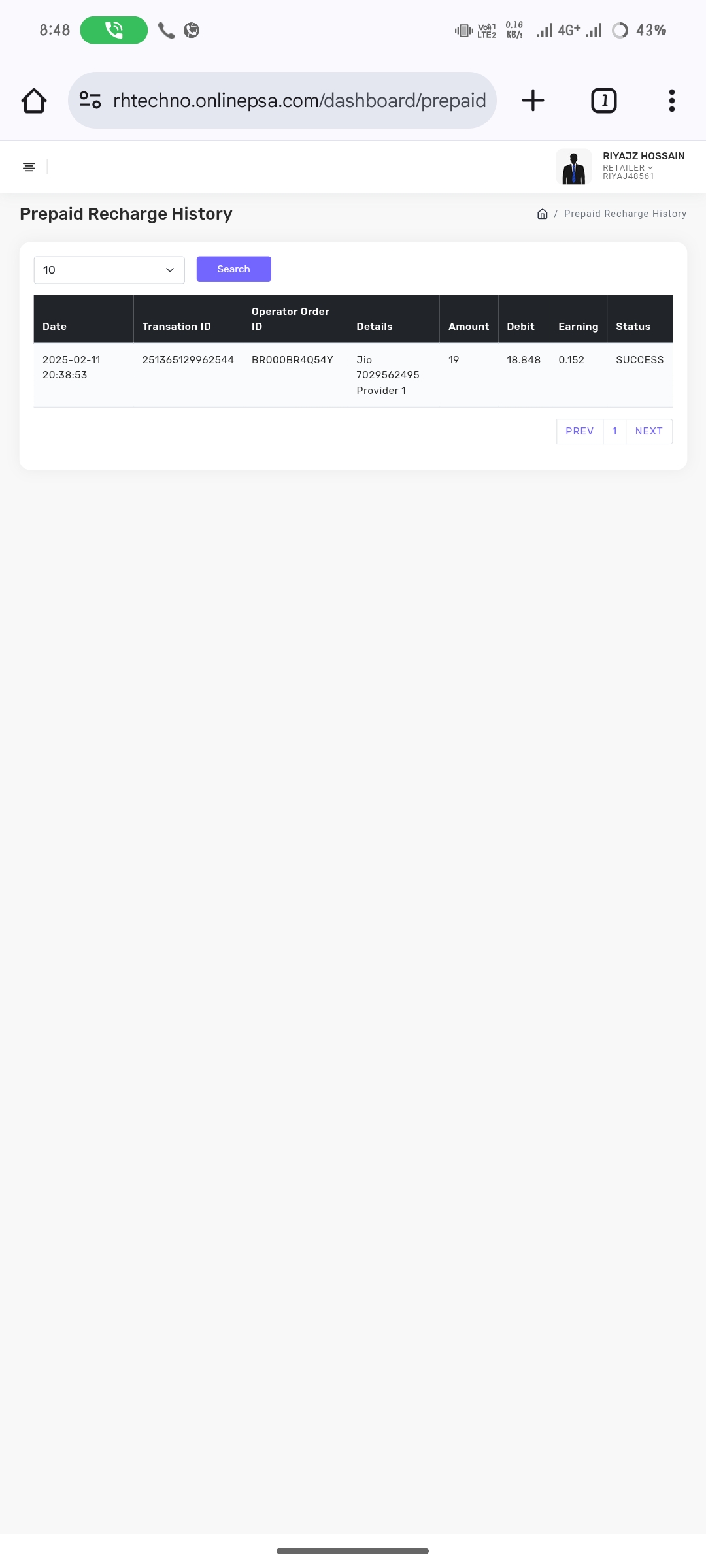
Task: Select page 1 in pagination
Action: [614, 431]
